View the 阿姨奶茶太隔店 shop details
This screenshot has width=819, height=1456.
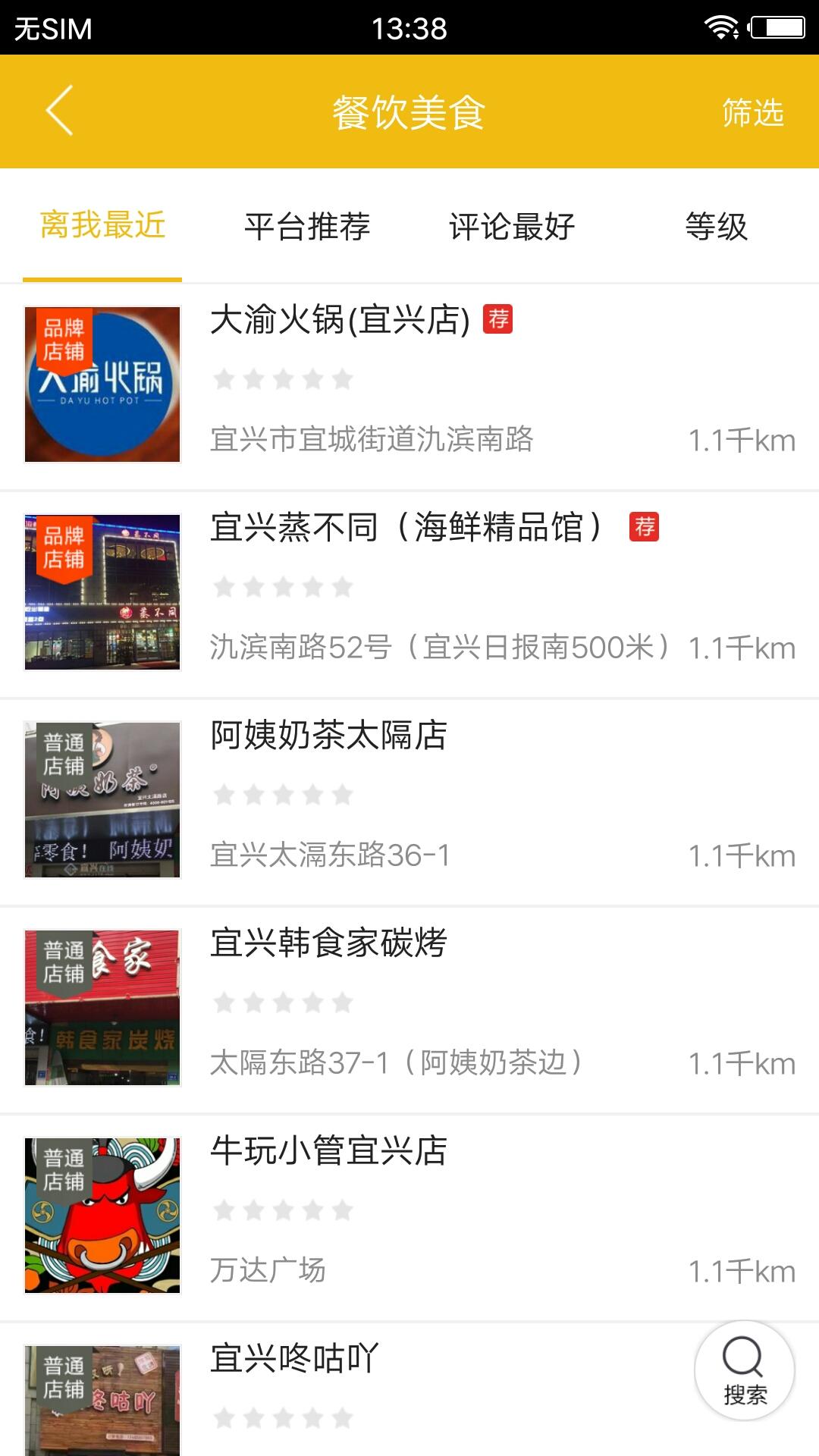(x=409, y=802)
